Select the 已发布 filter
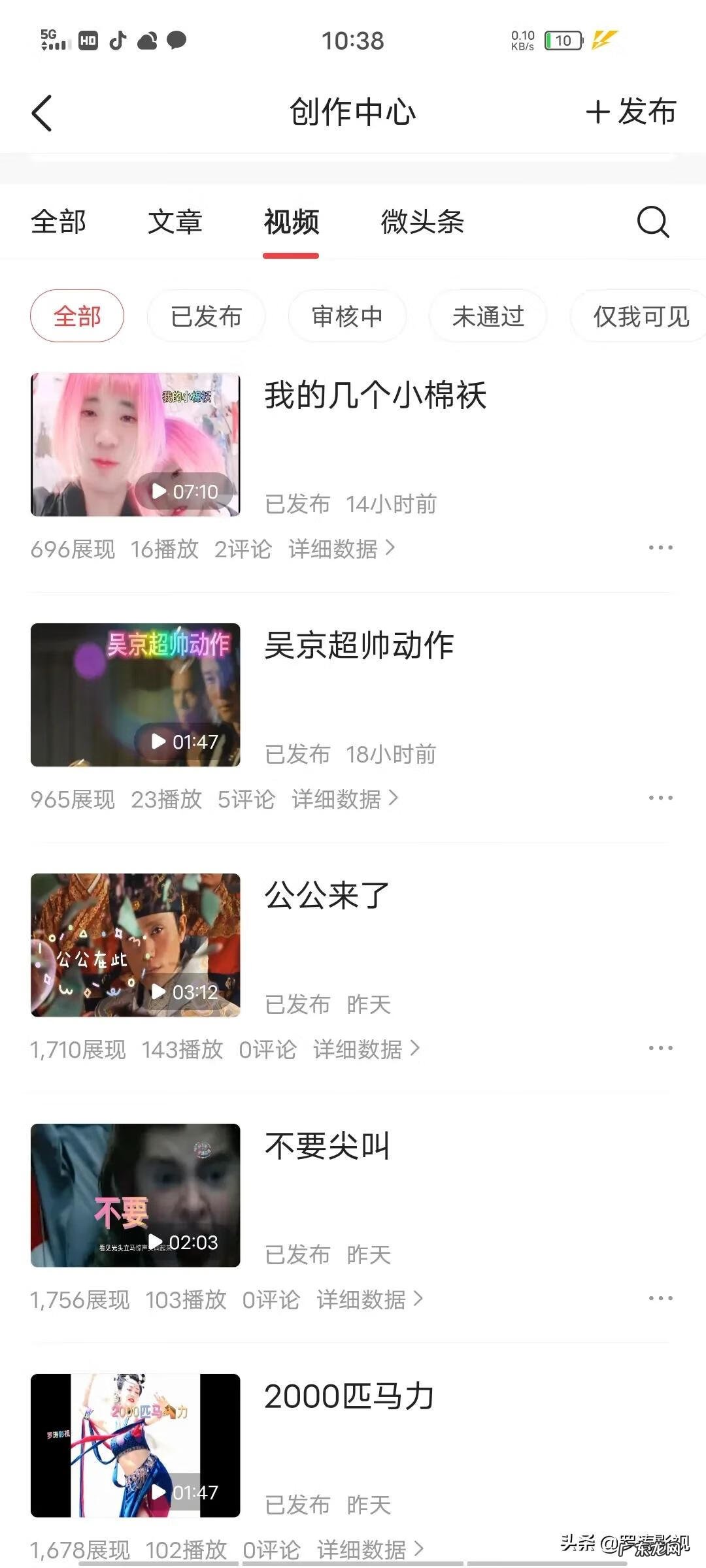The width and height of the screenshot is (706, 1568). 207,316
